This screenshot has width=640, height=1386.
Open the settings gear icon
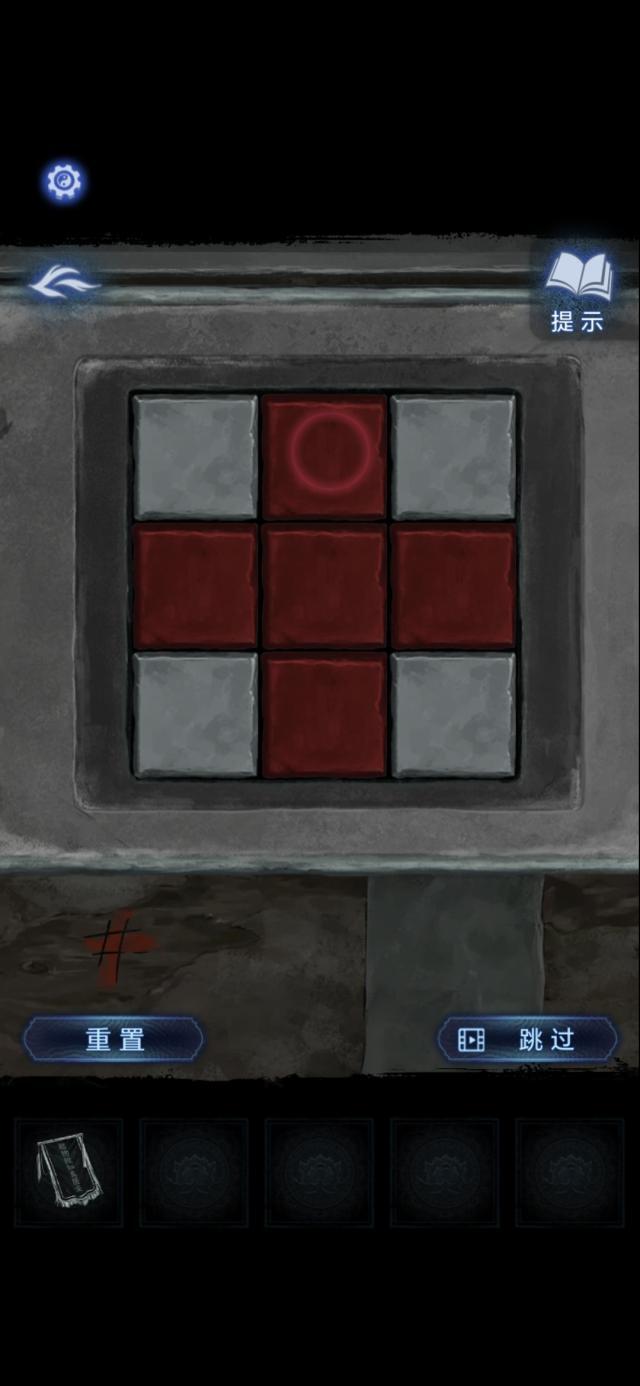[x=65, y=182]
